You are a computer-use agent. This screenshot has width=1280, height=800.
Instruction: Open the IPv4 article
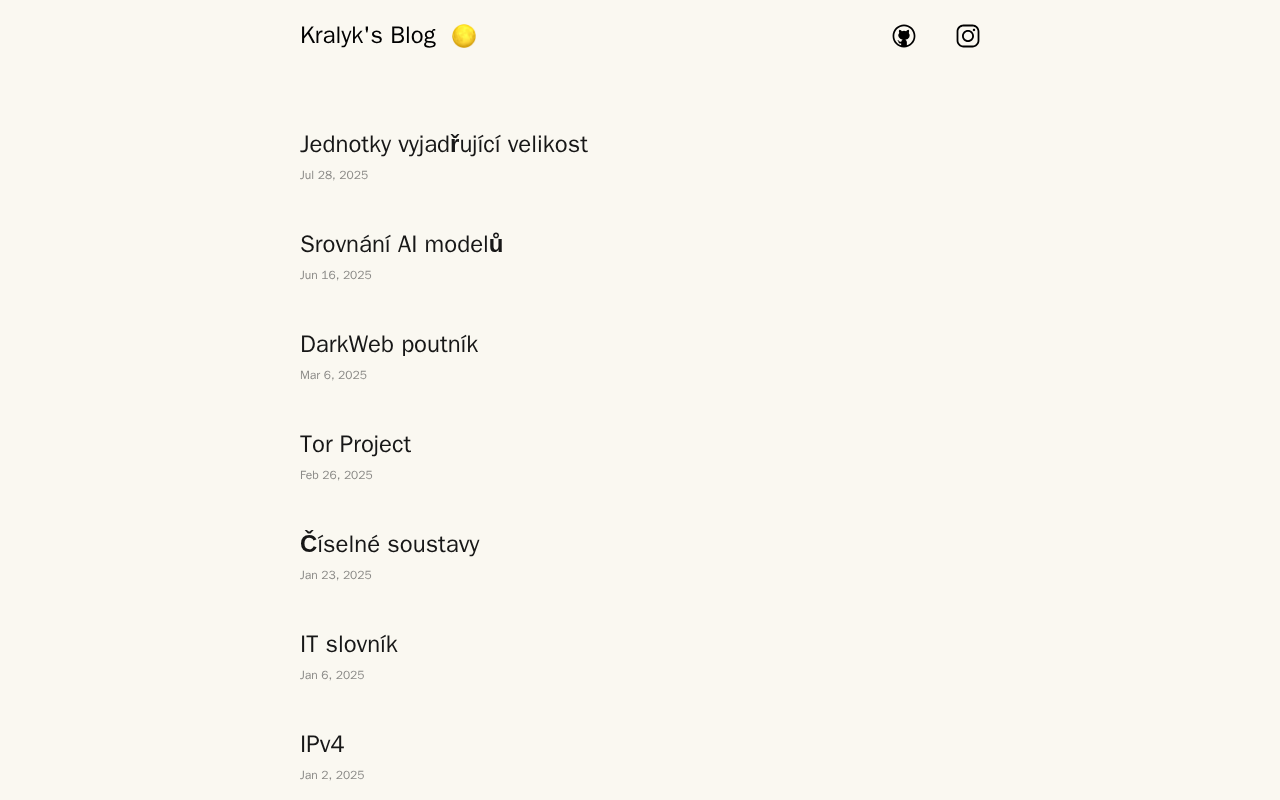(322, 745)
